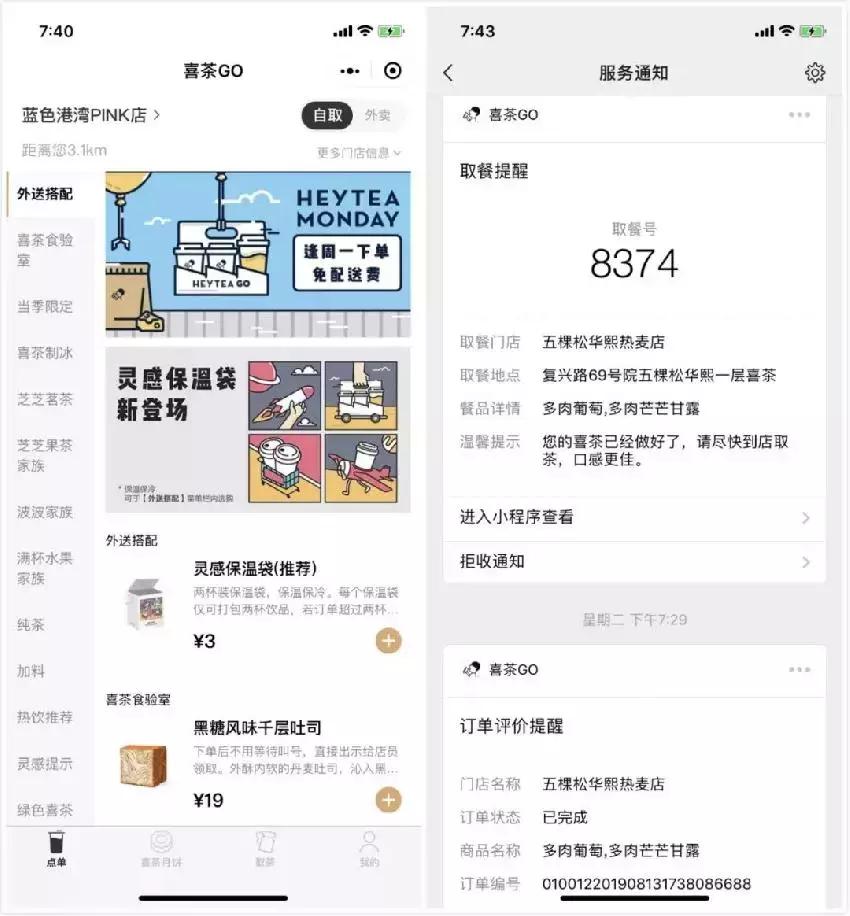Open the 喜茶GO mini-program options menu dots

click(x=349, y=71)
